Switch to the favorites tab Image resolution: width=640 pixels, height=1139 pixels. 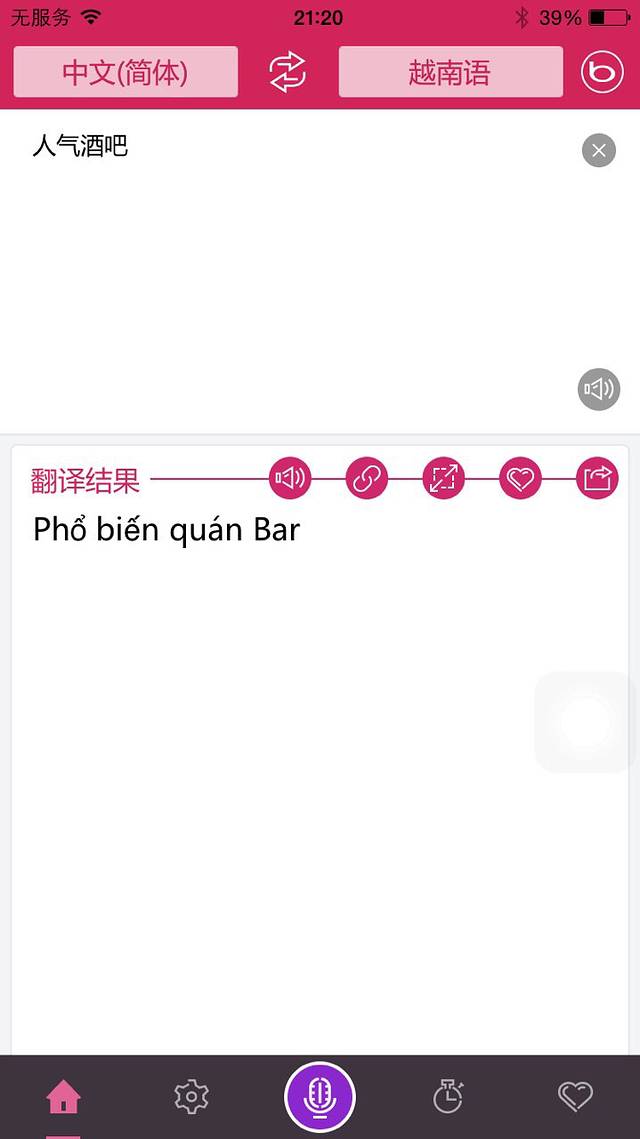click(575, 1097)
